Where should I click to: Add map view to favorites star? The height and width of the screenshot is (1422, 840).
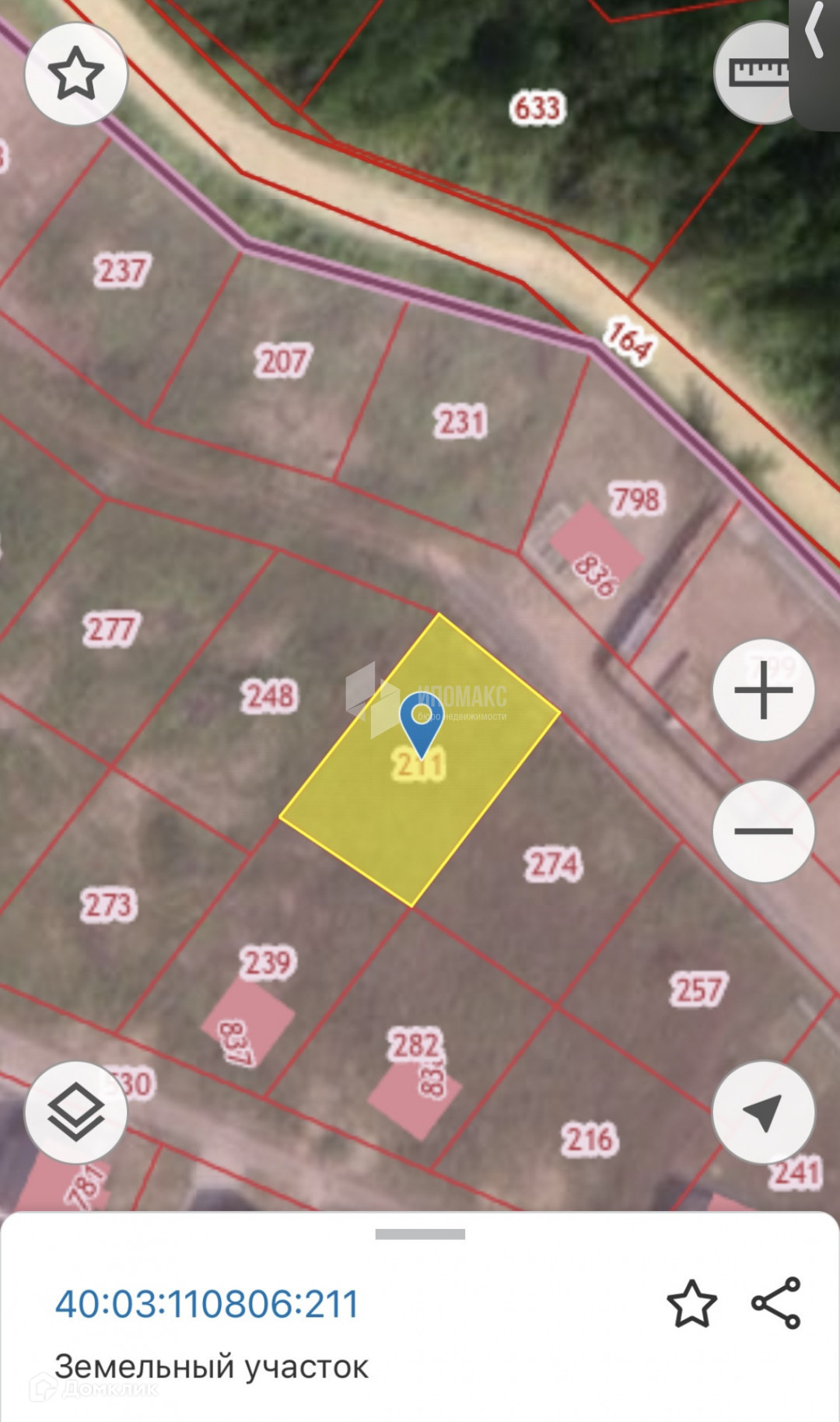[x=76, y=74]
